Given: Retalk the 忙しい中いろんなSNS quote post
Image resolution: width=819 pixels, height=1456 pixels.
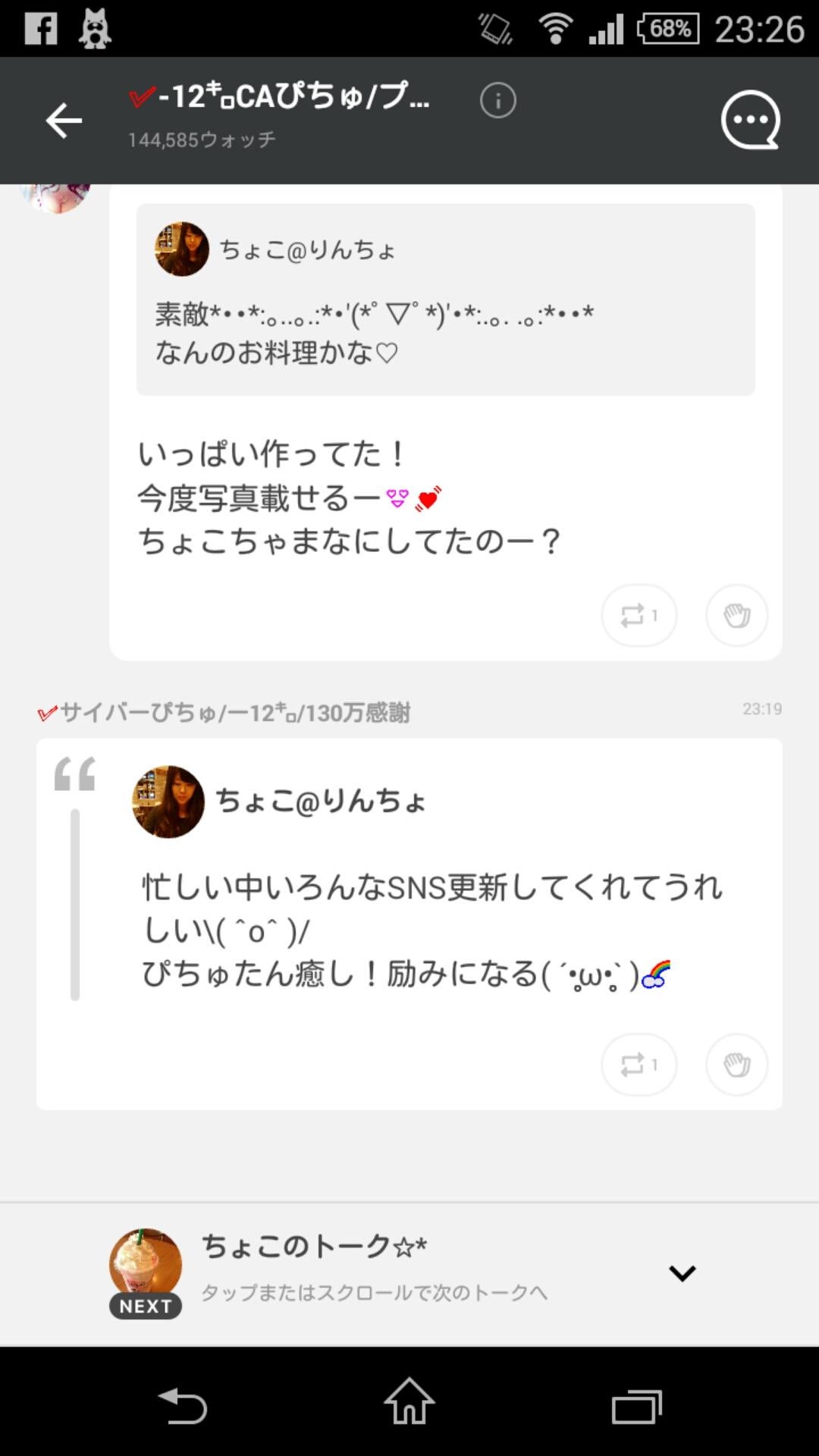Looking at the screenshot, I should (639, 1065).
